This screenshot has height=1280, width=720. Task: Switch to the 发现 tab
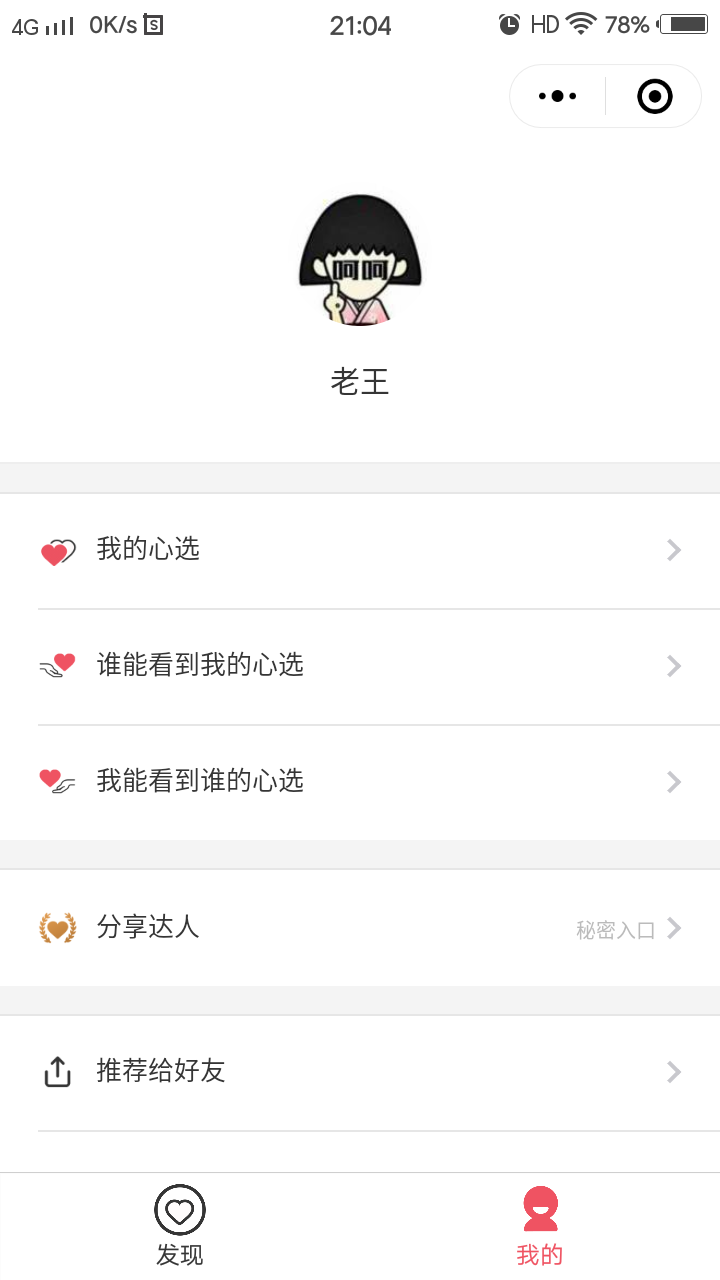(x=180, y=1226)
